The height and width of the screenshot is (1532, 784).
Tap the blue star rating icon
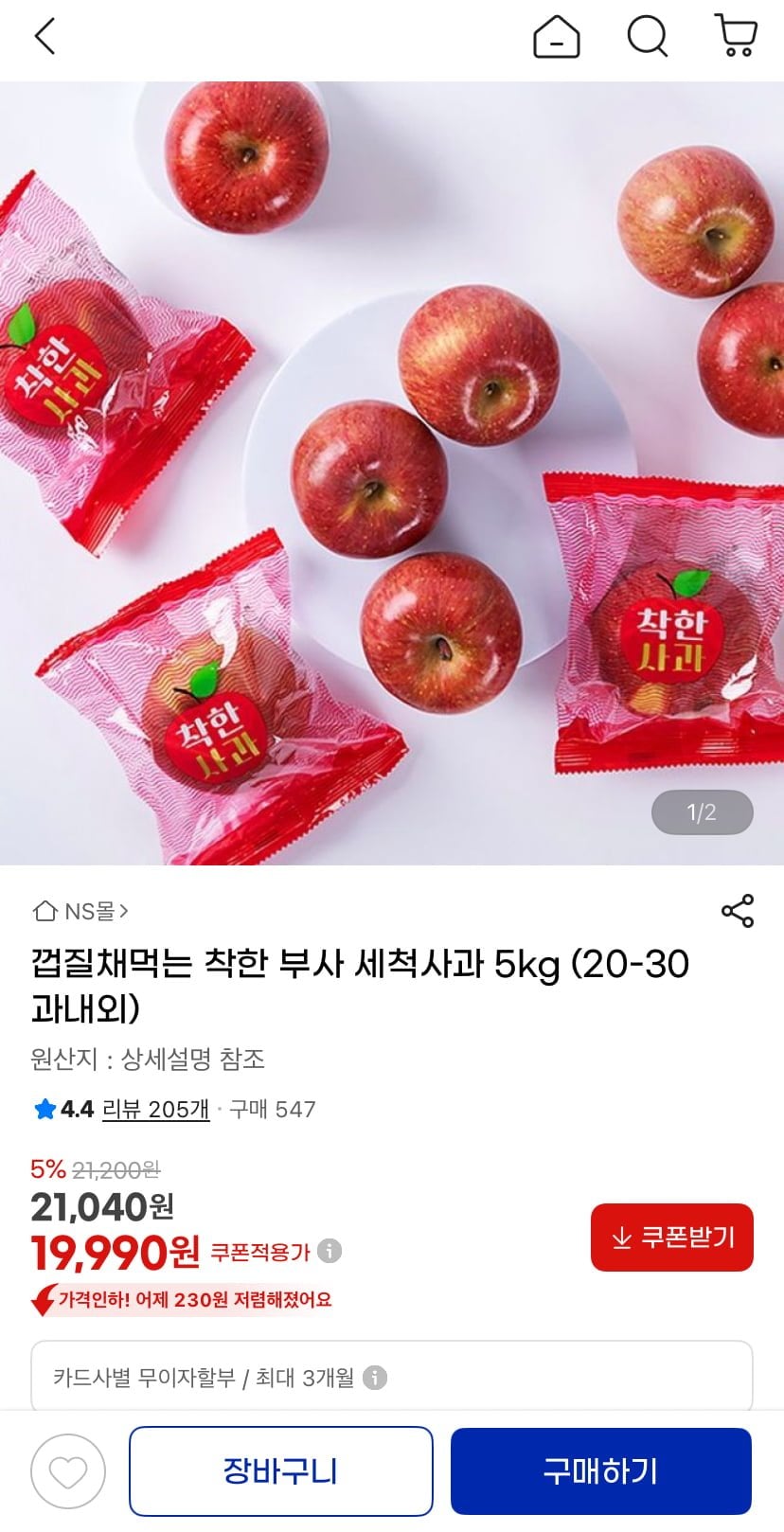(x=42, y=1110)
